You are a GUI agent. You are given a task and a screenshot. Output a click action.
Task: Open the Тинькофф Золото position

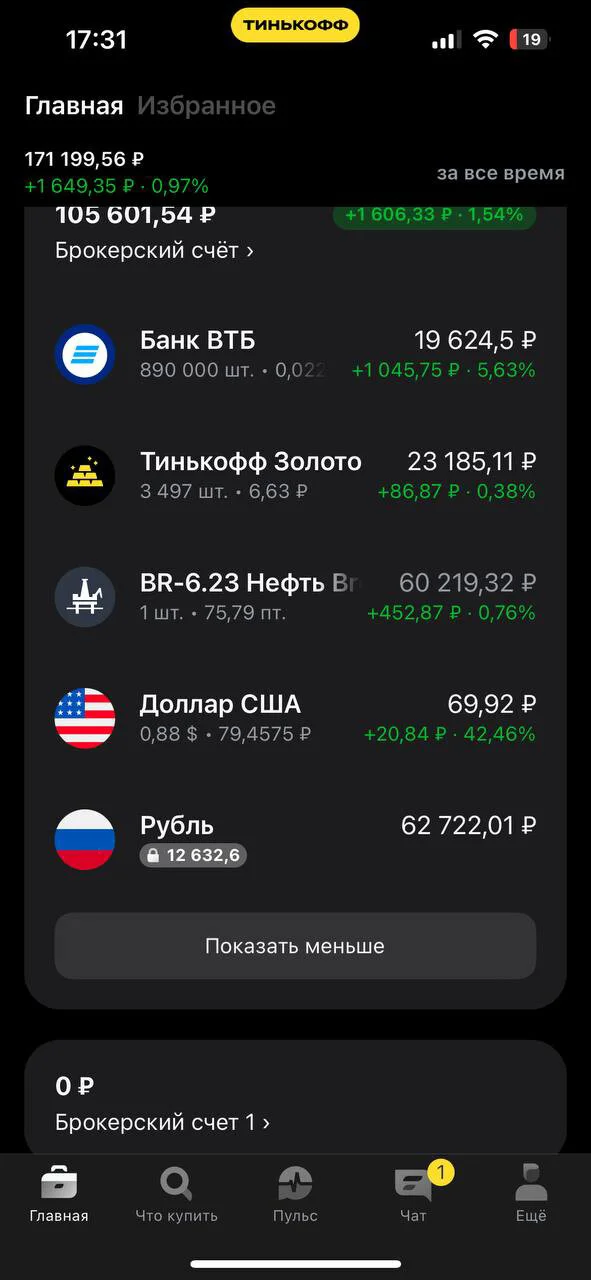pyautogui.click(x=295, y=476)
